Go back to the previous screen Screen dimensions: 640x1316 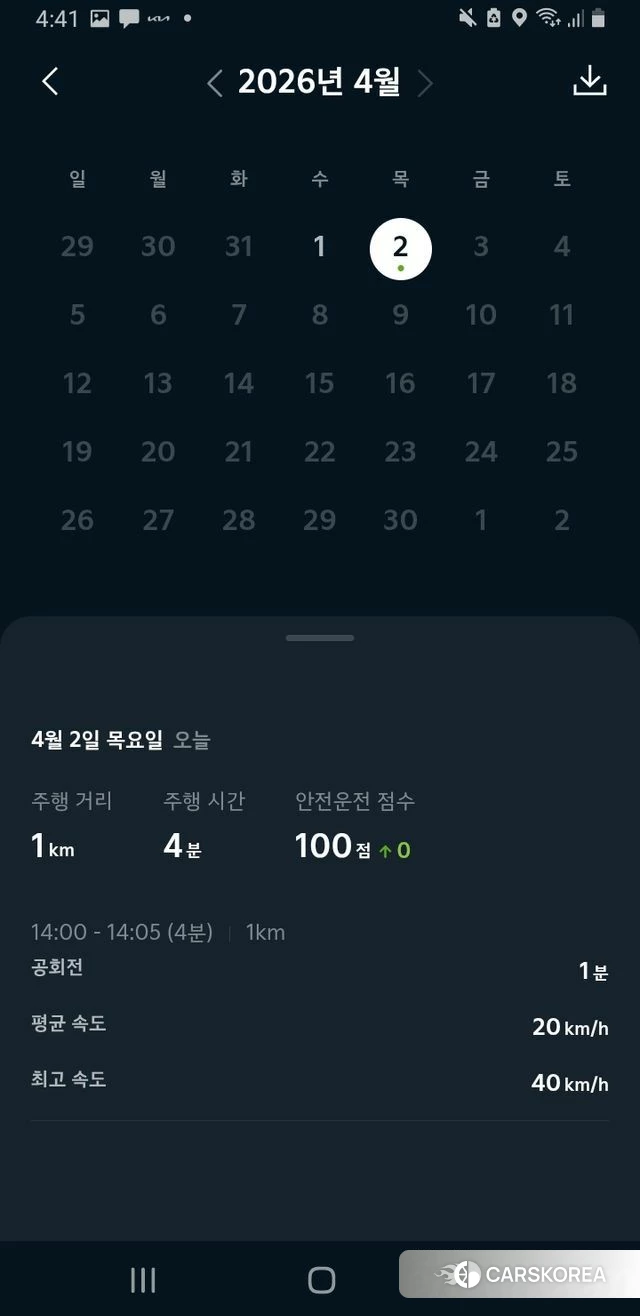[50, 82]
